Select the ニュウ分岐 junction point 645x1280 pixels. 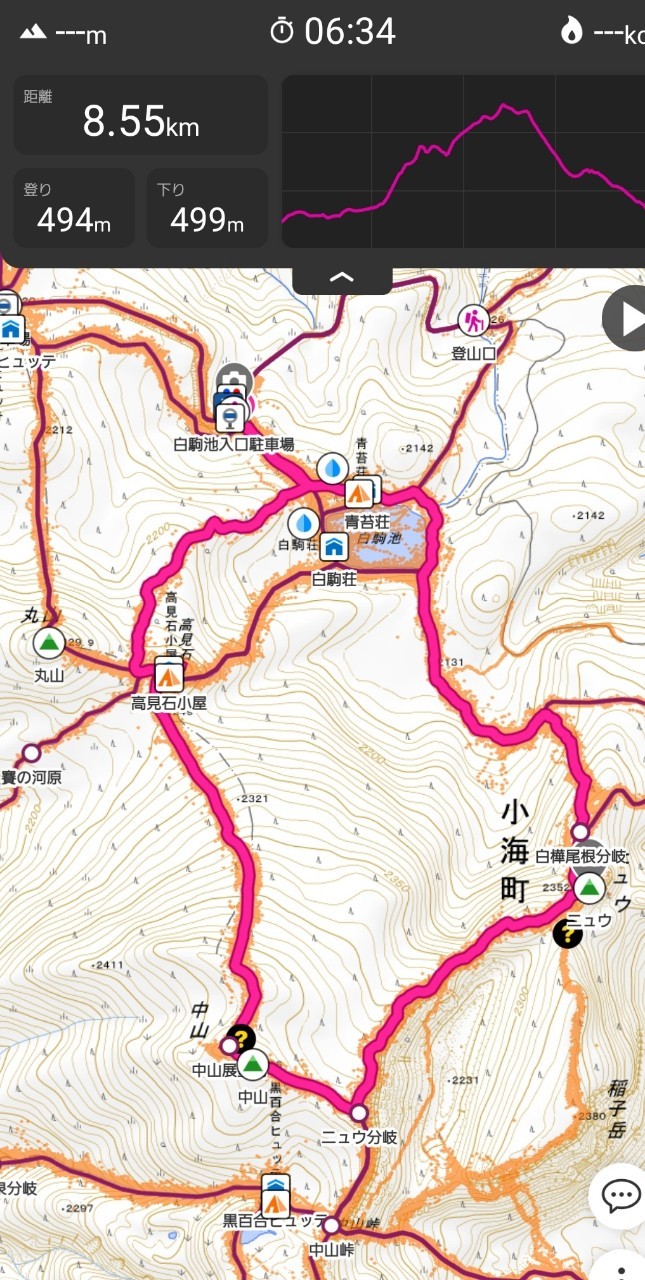359,1113
